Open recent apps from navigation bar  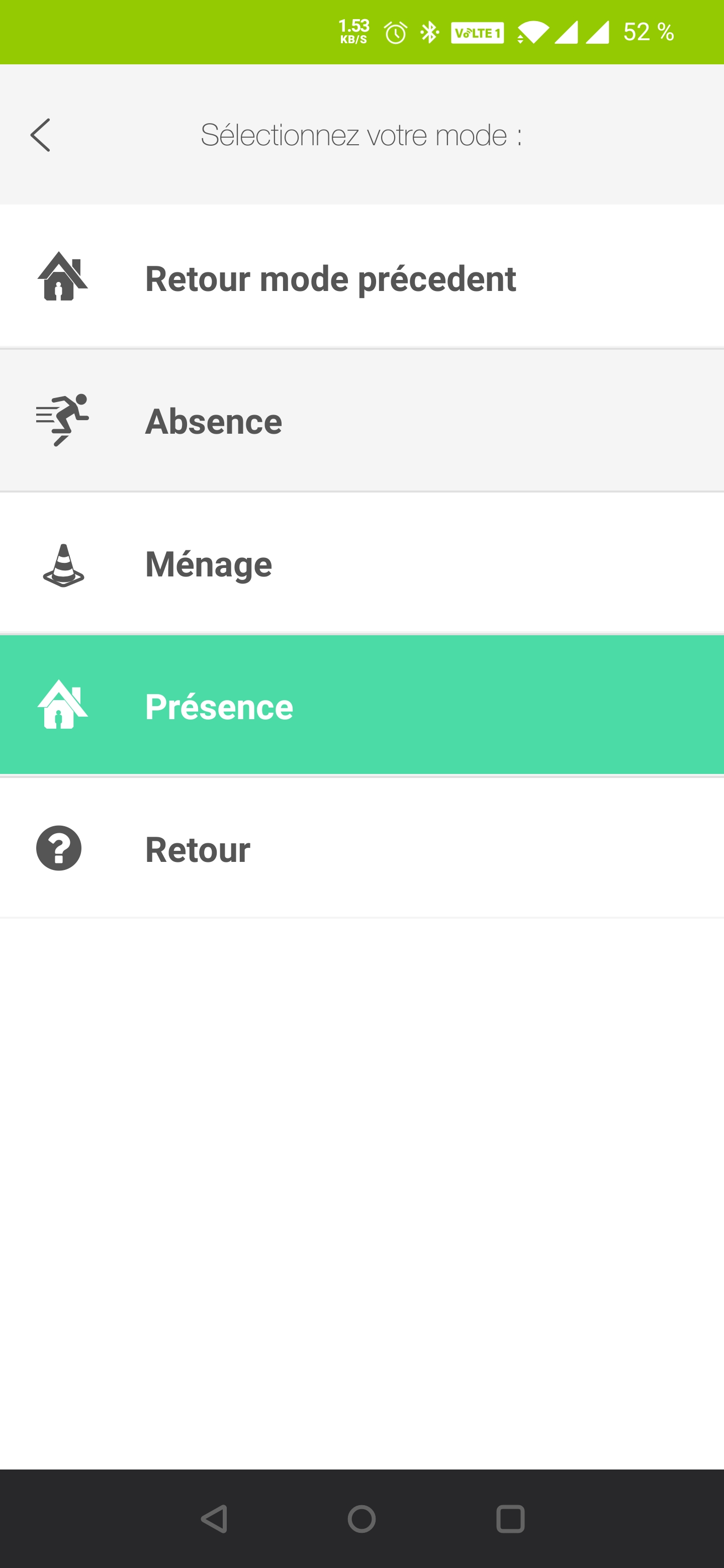(510, 1519)
